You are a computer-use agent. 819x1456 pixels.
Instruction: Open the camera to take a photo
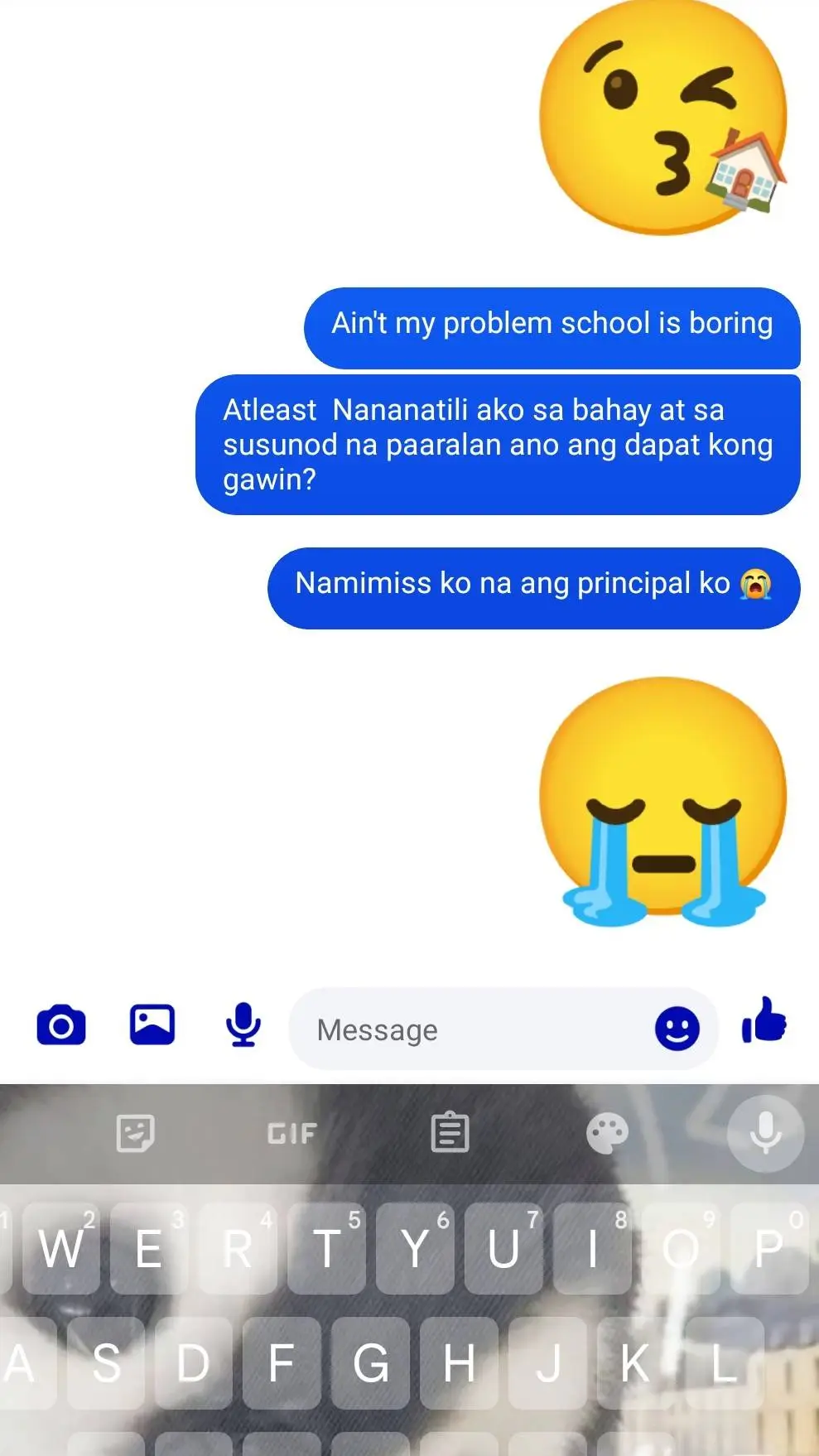61,1026
